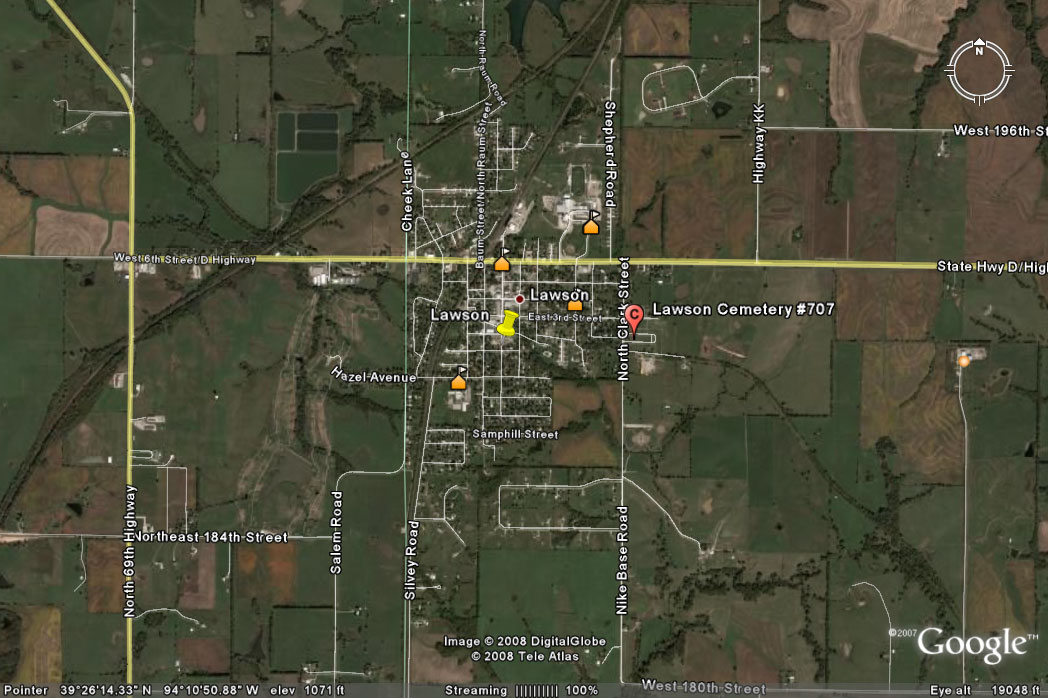Viewport: 1048px width, 698px height.
Task: Open the Lawson Cemetery #707 placemark
Action: pos(633,314)
